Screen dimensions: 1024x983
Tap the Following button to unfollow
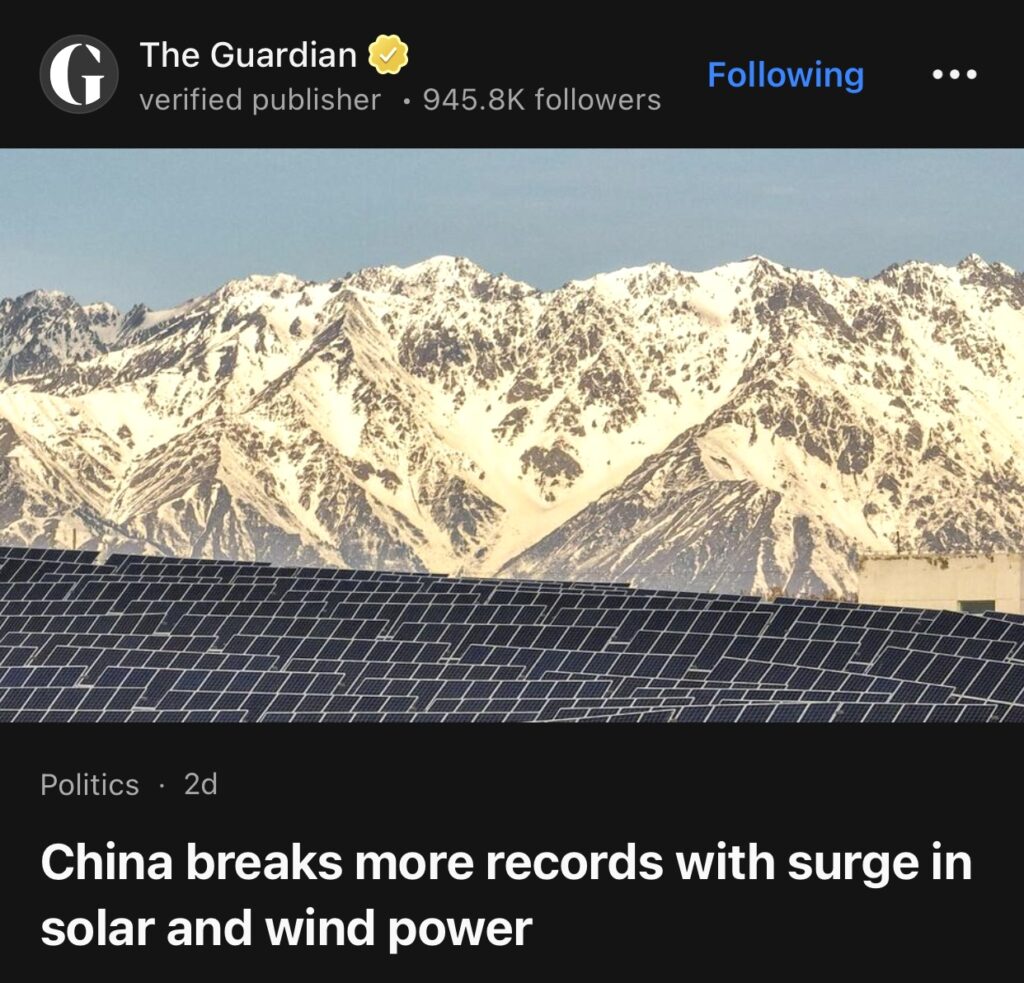point(785,75)
